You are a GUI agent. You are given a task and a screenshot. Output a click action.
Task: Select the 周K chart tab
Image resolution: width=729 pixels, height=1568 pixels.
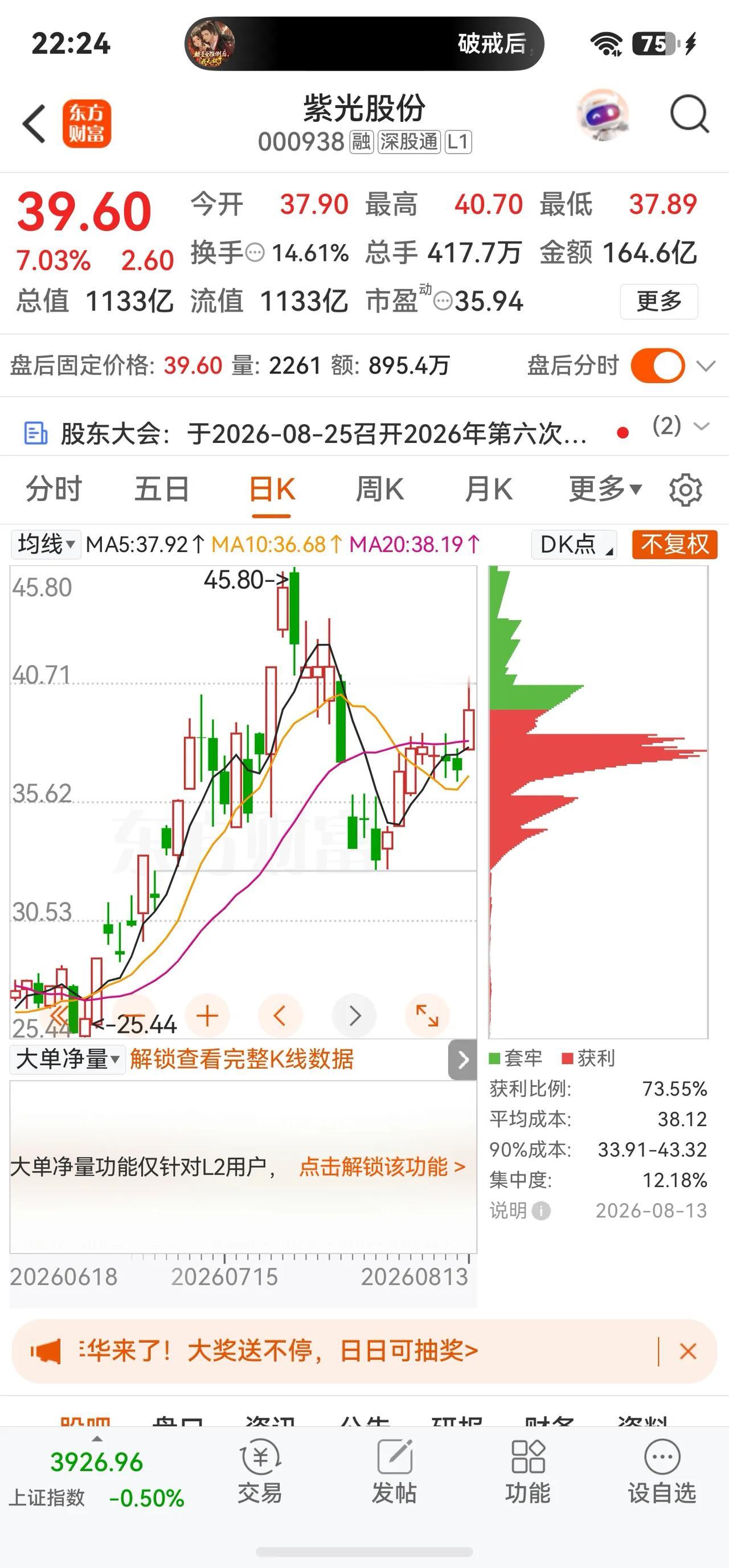click(x=379, y=490)
